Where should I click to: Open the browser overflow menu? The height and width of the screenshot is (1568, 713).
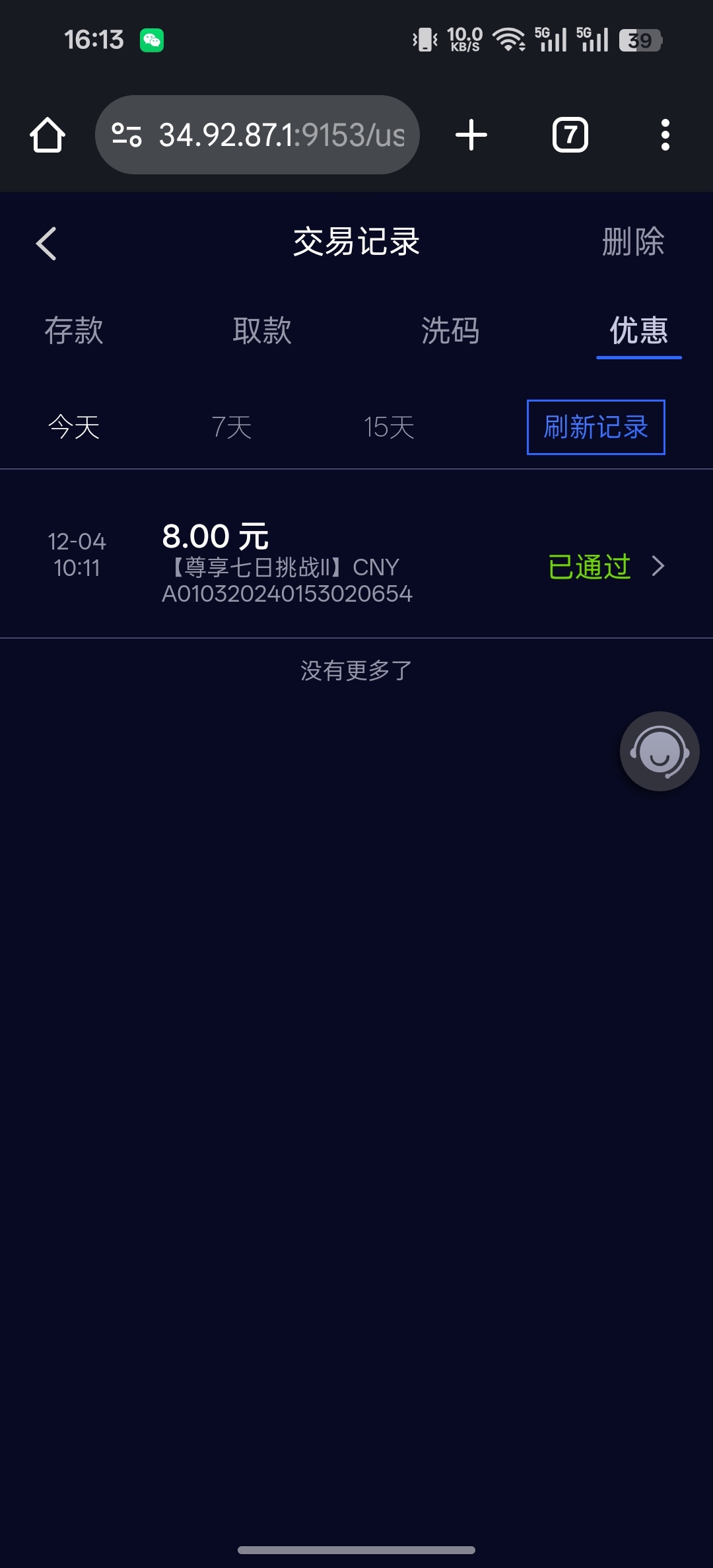pos(665,135)
